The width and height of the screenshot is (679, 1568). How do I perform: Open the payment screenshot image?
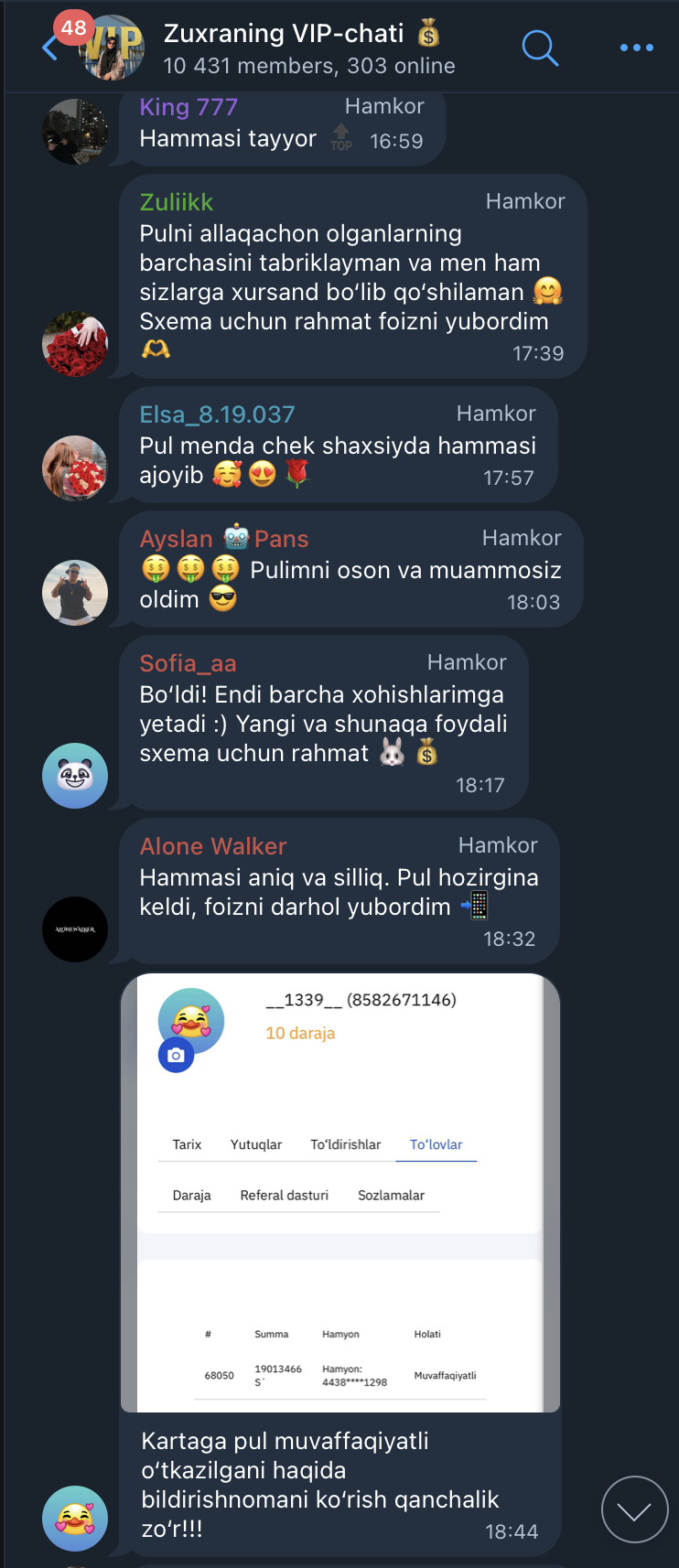coord(340,1193)
